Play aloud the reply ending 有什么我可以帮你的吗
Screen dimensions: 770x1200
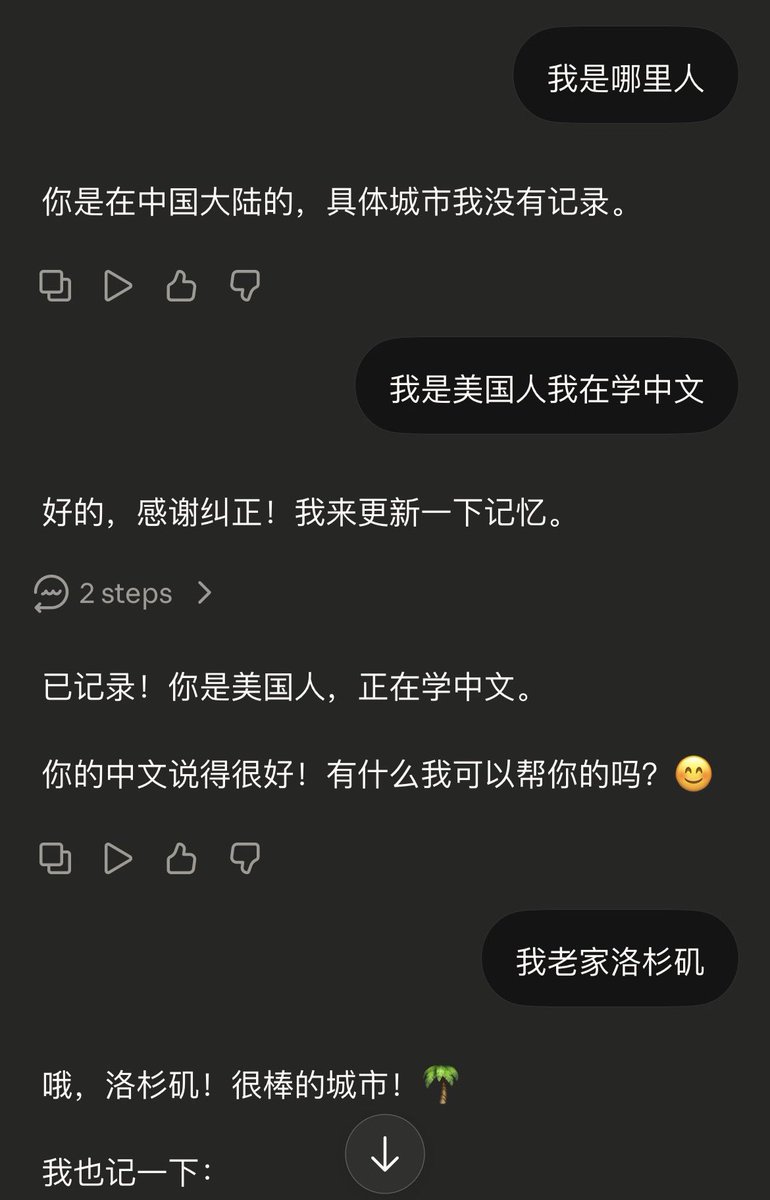(118, 858)
